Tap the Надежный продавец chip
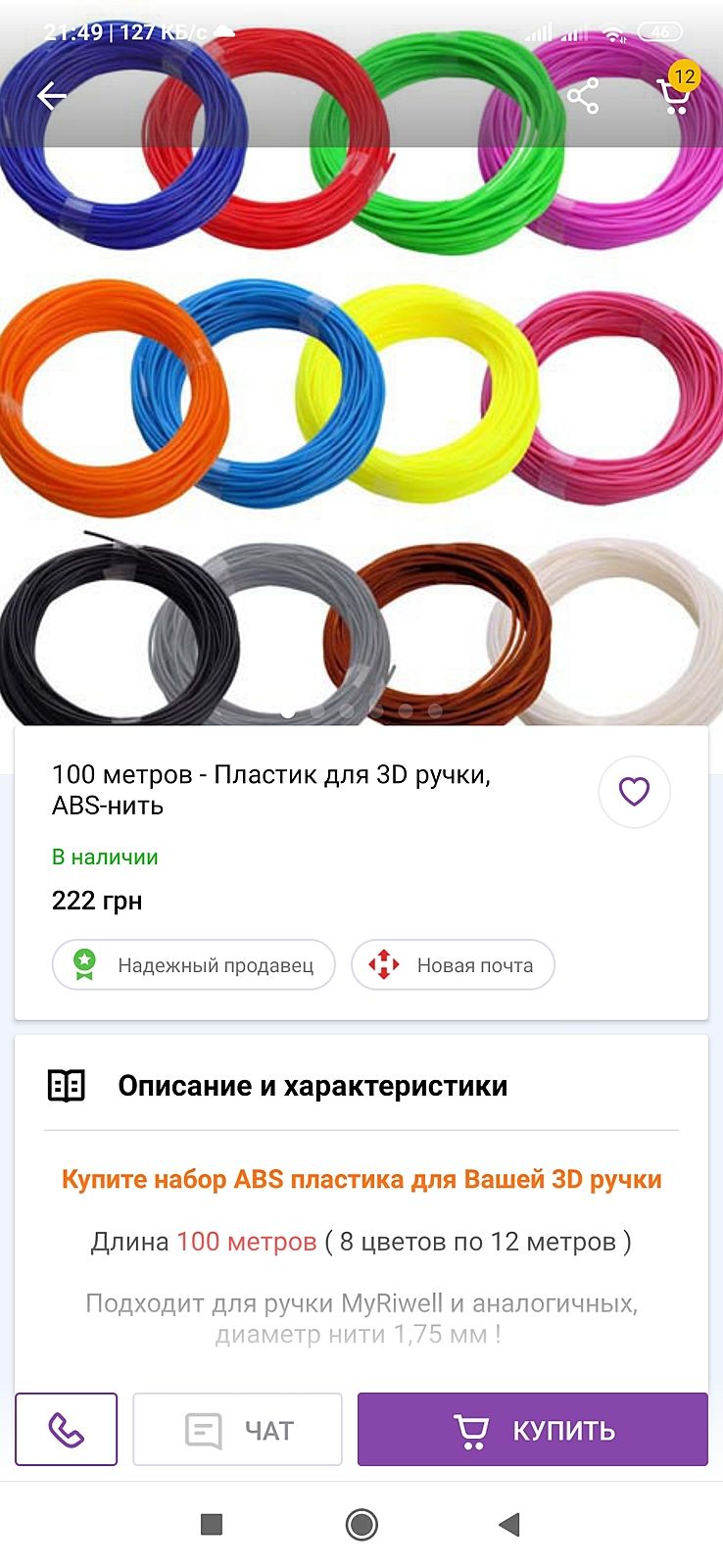 194,965
